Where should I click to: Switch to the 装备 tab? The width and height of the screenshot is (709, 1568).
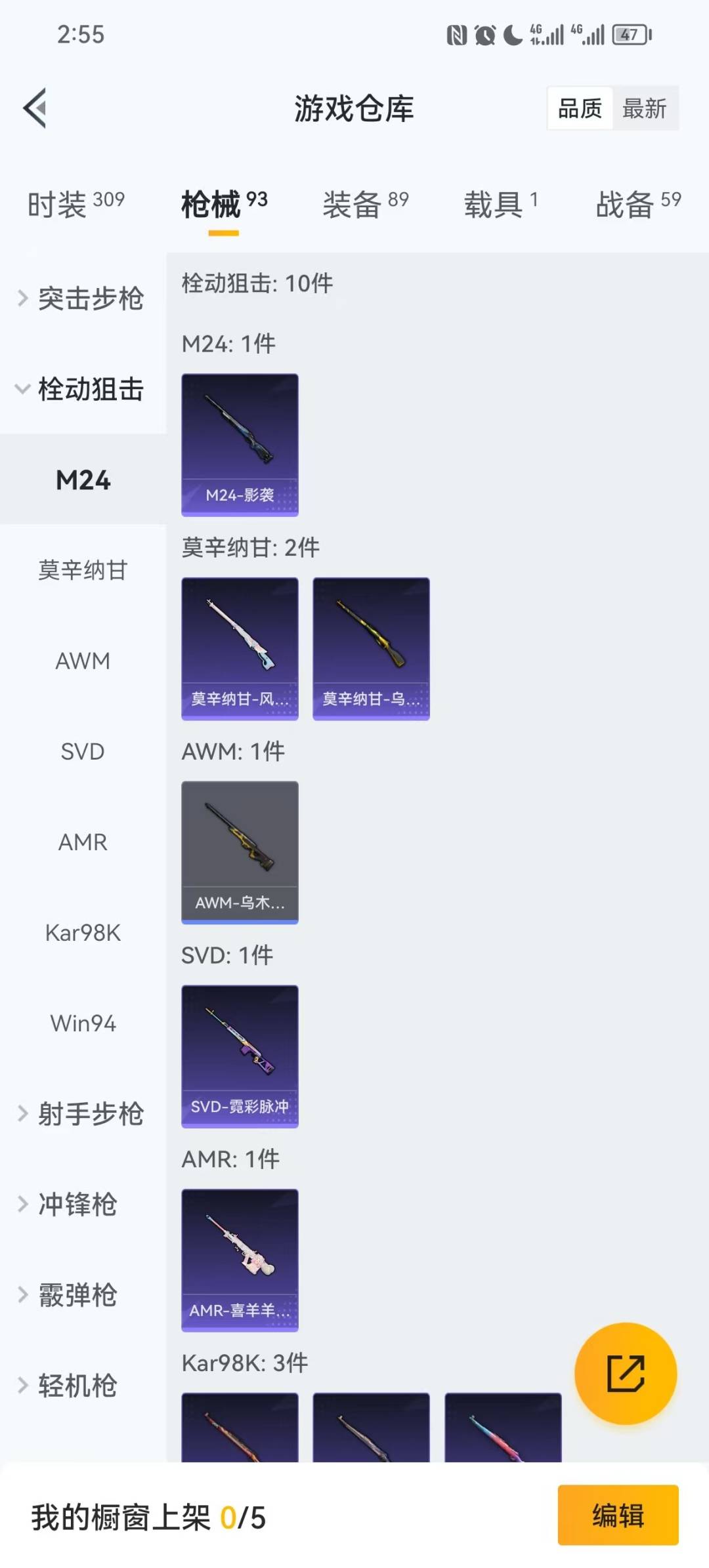[365, 204]
